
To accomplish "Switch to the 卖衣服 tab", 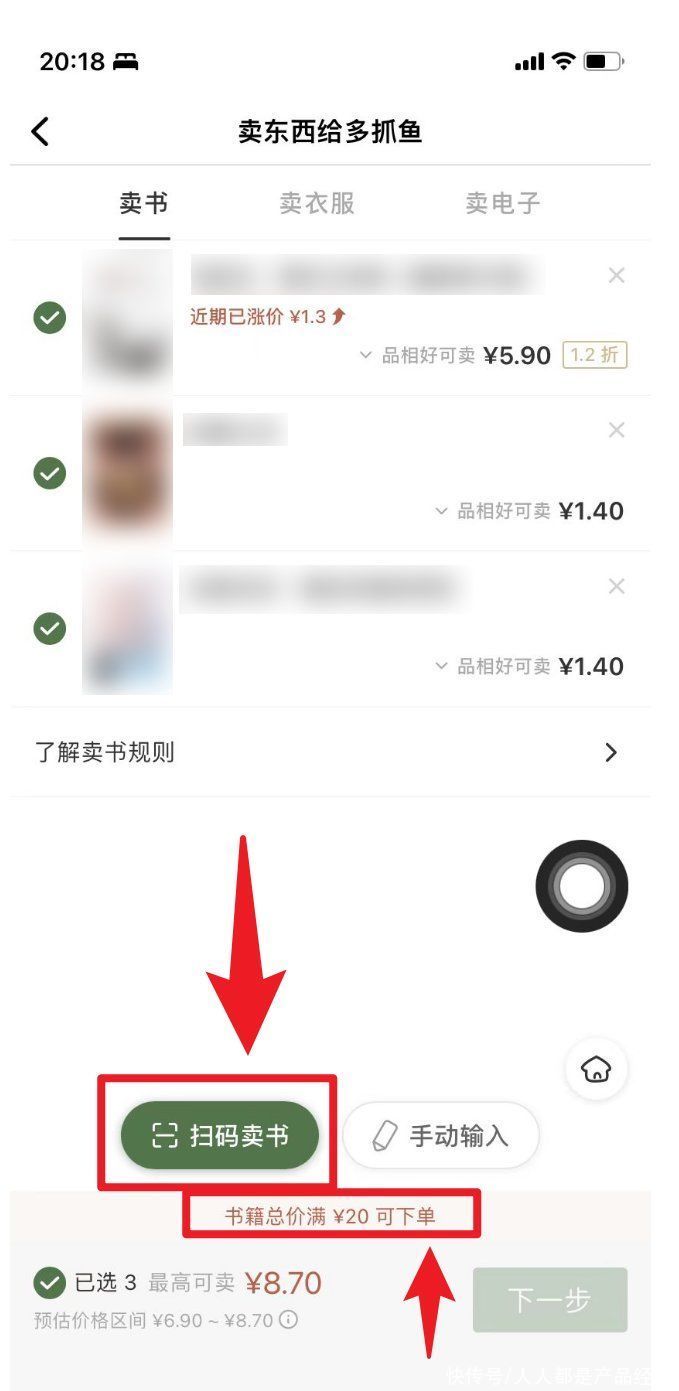I will click(317, 204).
